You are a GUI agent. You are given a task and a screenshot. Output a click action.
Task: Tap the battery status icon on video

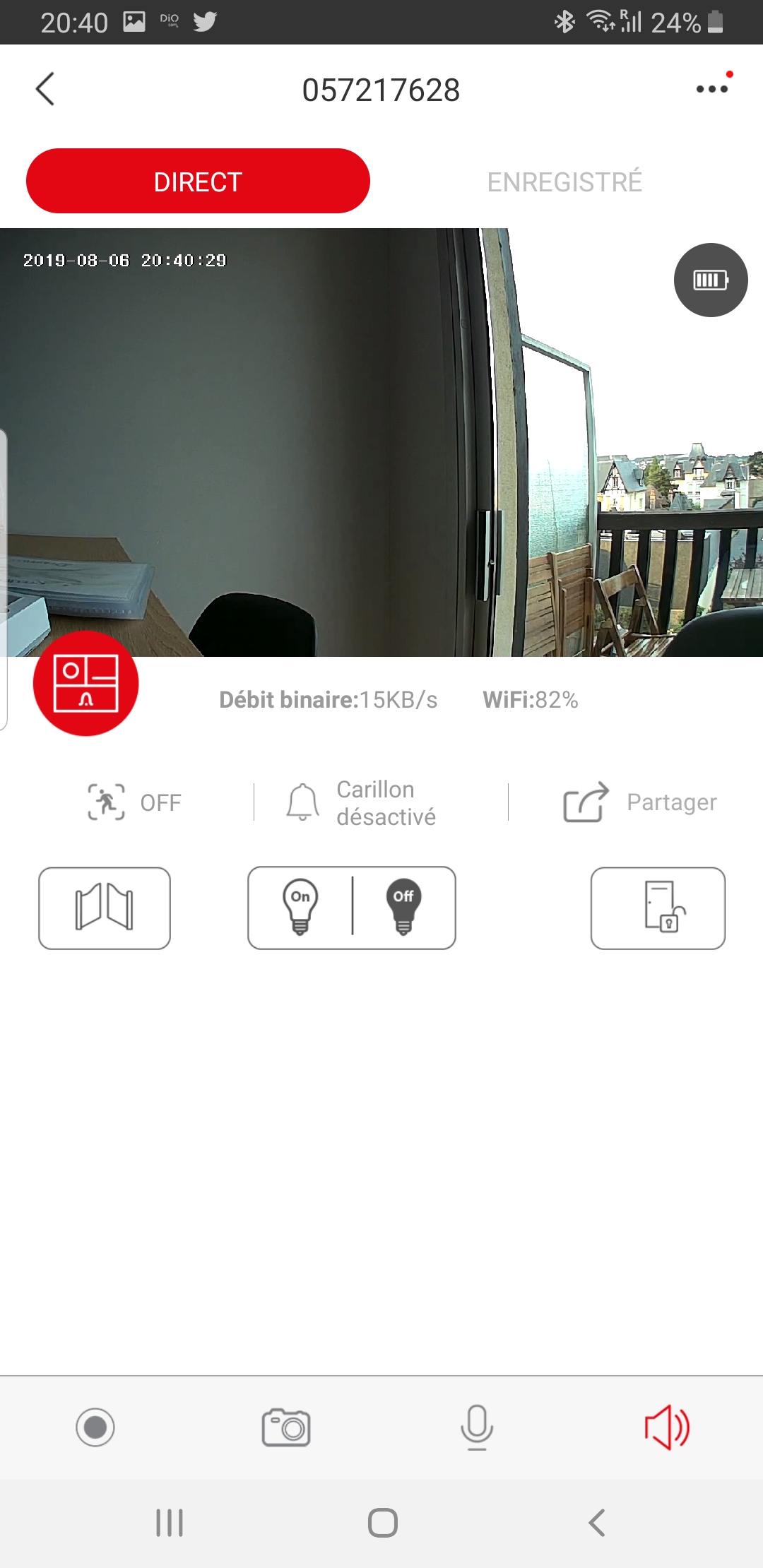(x=711, y=280)
